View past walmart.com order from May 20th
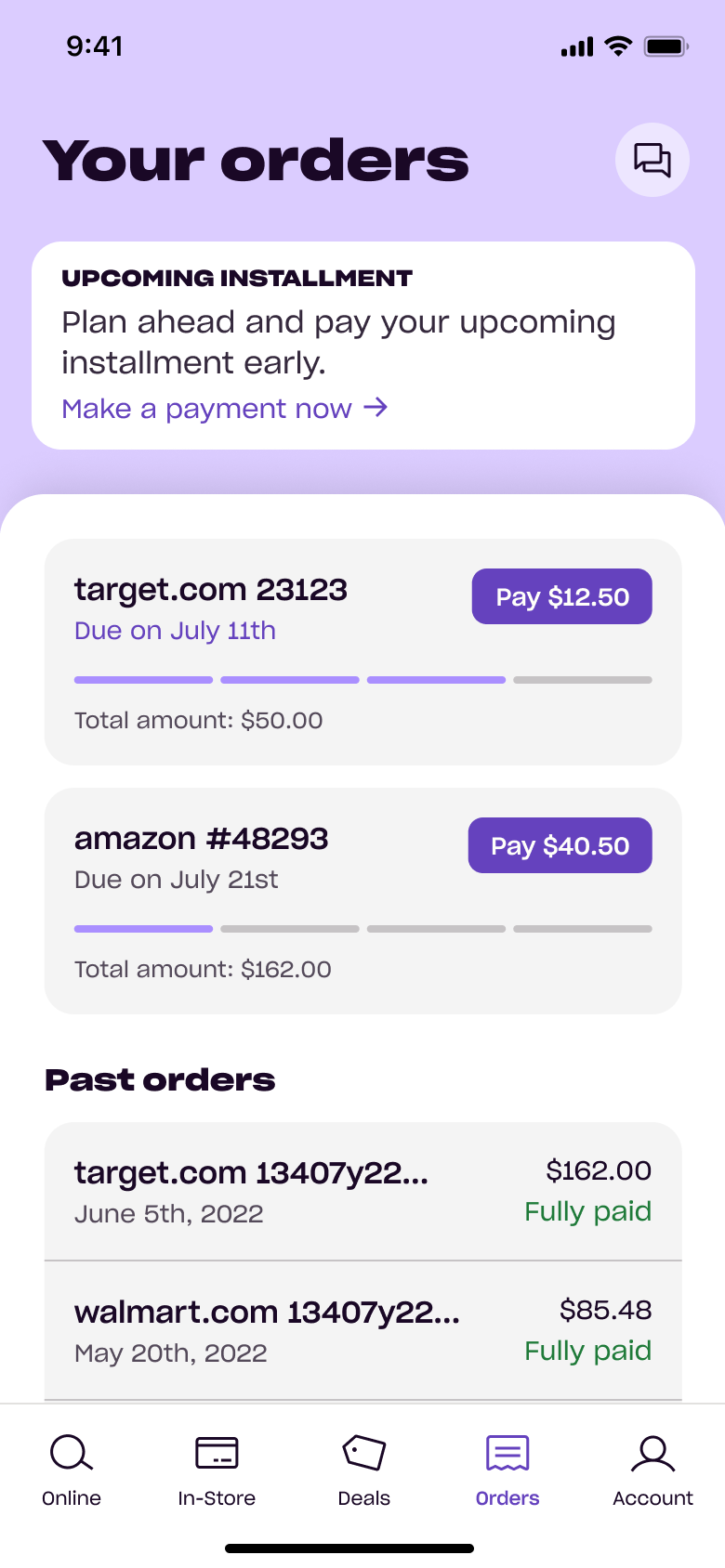 coord(363,1330)
